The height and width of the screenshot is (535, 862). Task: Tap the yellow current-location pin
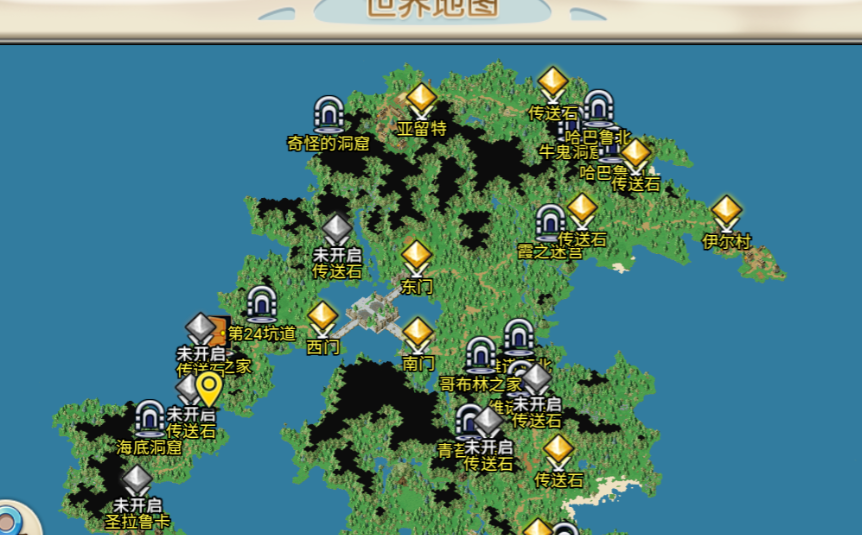[208, 389]
